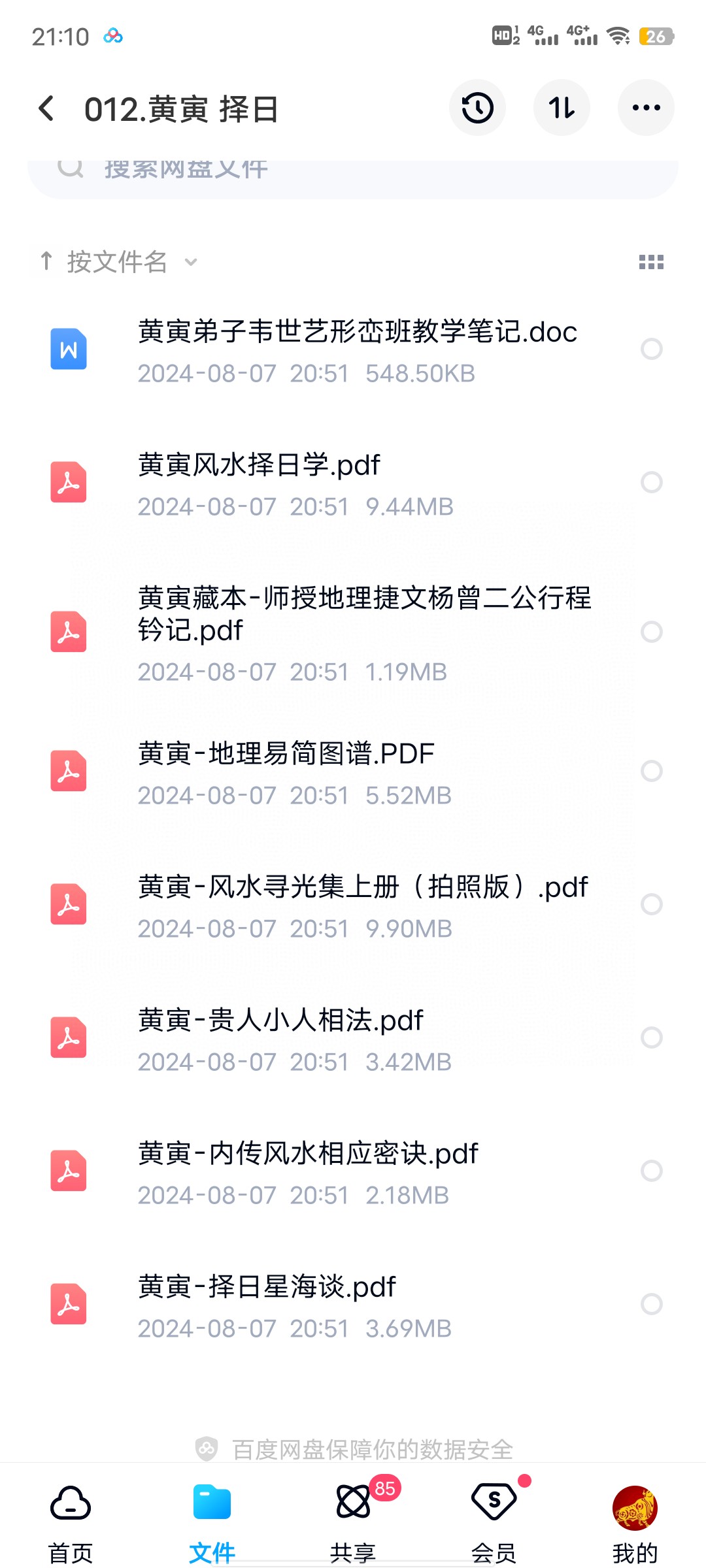Switch to the 首页 tab
This screenshot has height=1568, width=706.
71,1522
